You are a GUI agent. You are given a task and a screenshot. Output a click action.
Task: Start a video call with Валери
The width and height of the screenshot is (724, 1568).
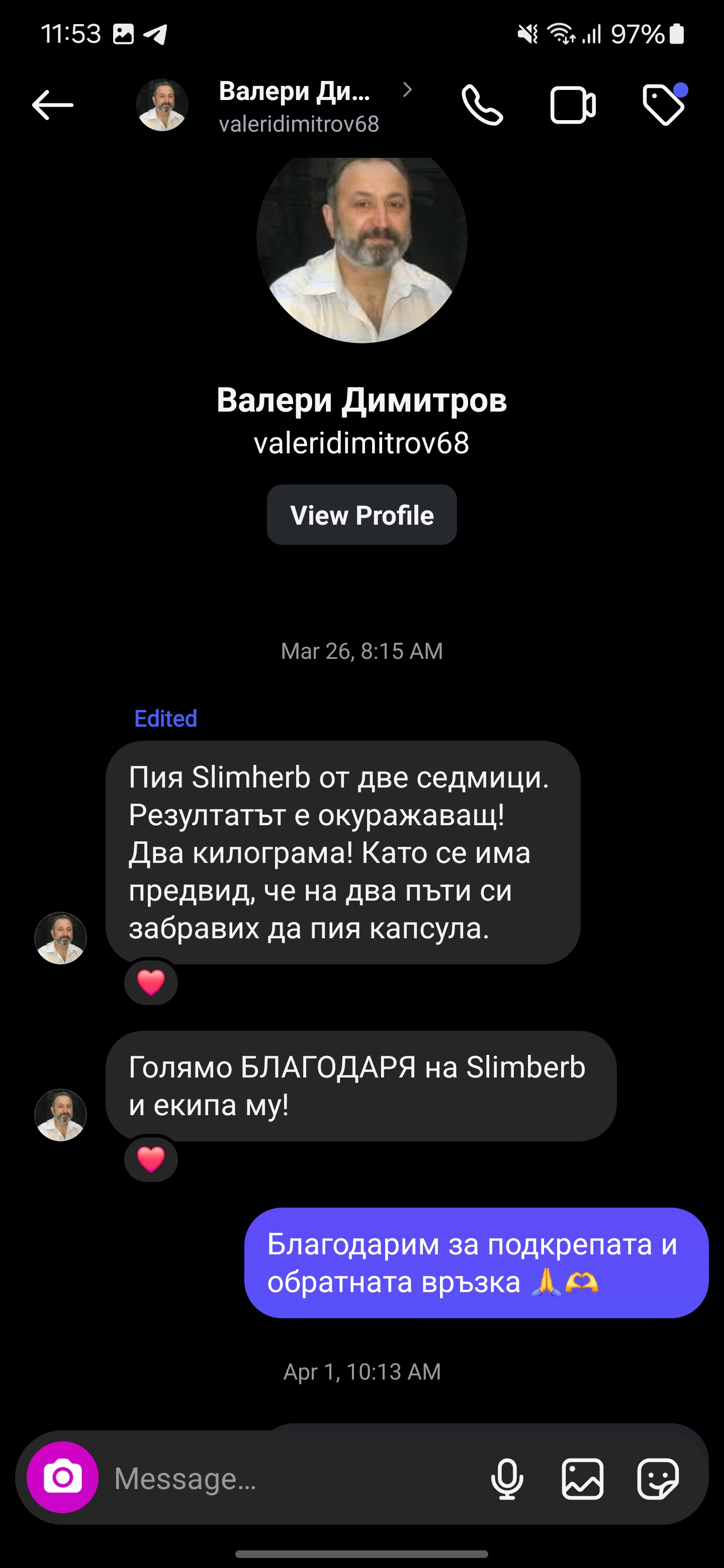(572, 106)
